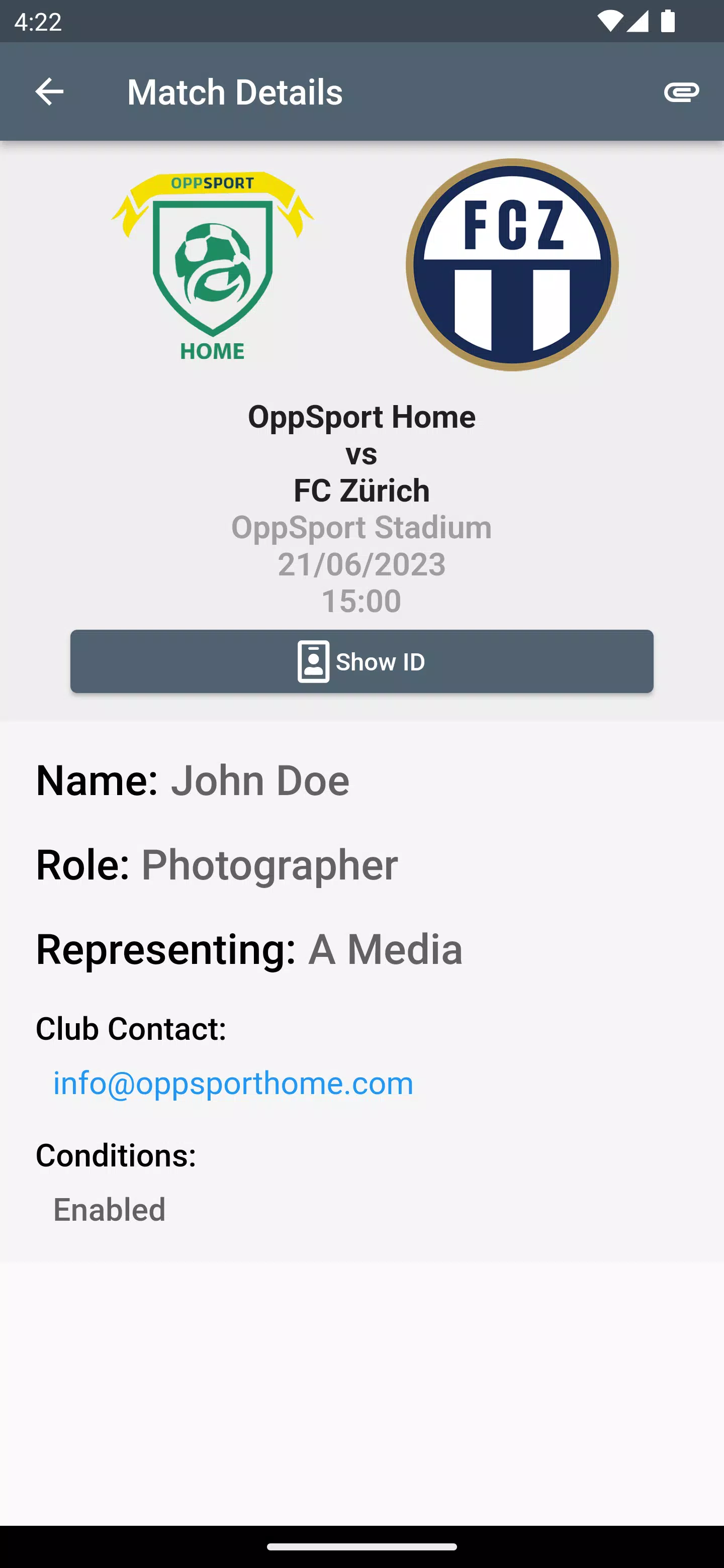Viewport: 724px width, 1568px height.
Task: Go back from Match Details
Action: pyautogui.click(x=49, y=92)
